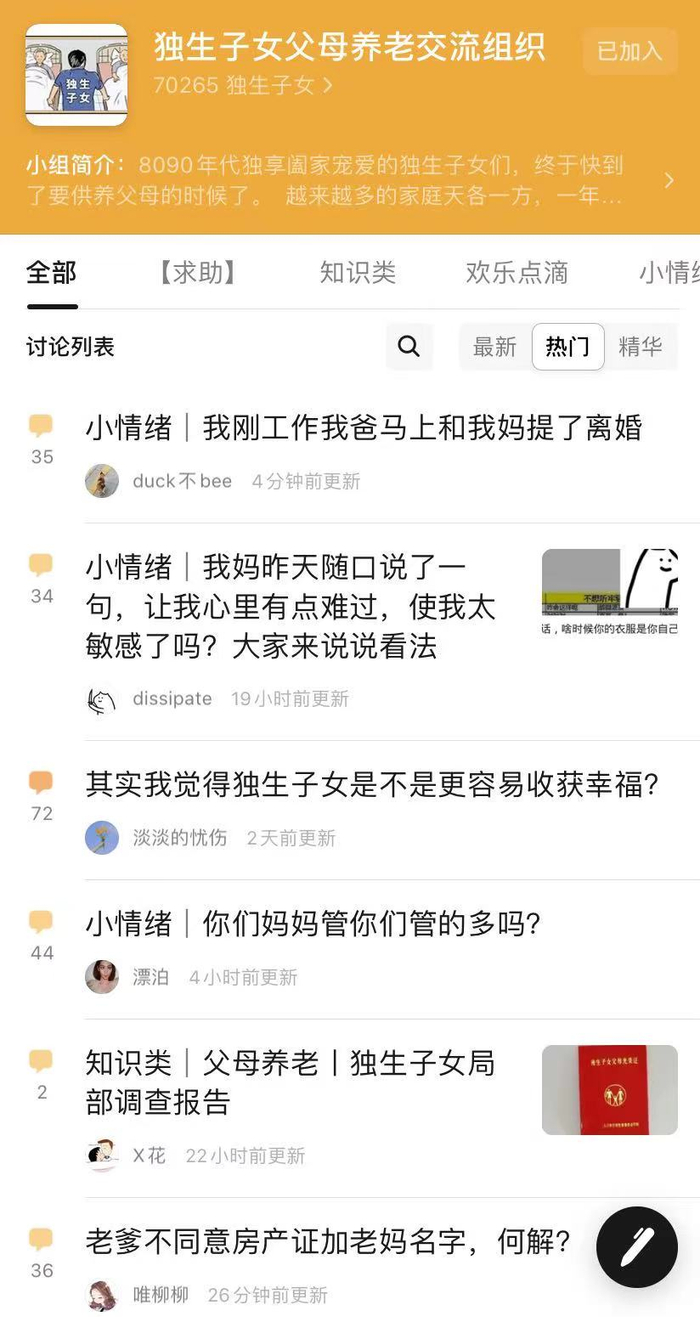Viewport: 700px width, 1317px height.
Task: Sort discussions by 热门
Action: point(567,347)
